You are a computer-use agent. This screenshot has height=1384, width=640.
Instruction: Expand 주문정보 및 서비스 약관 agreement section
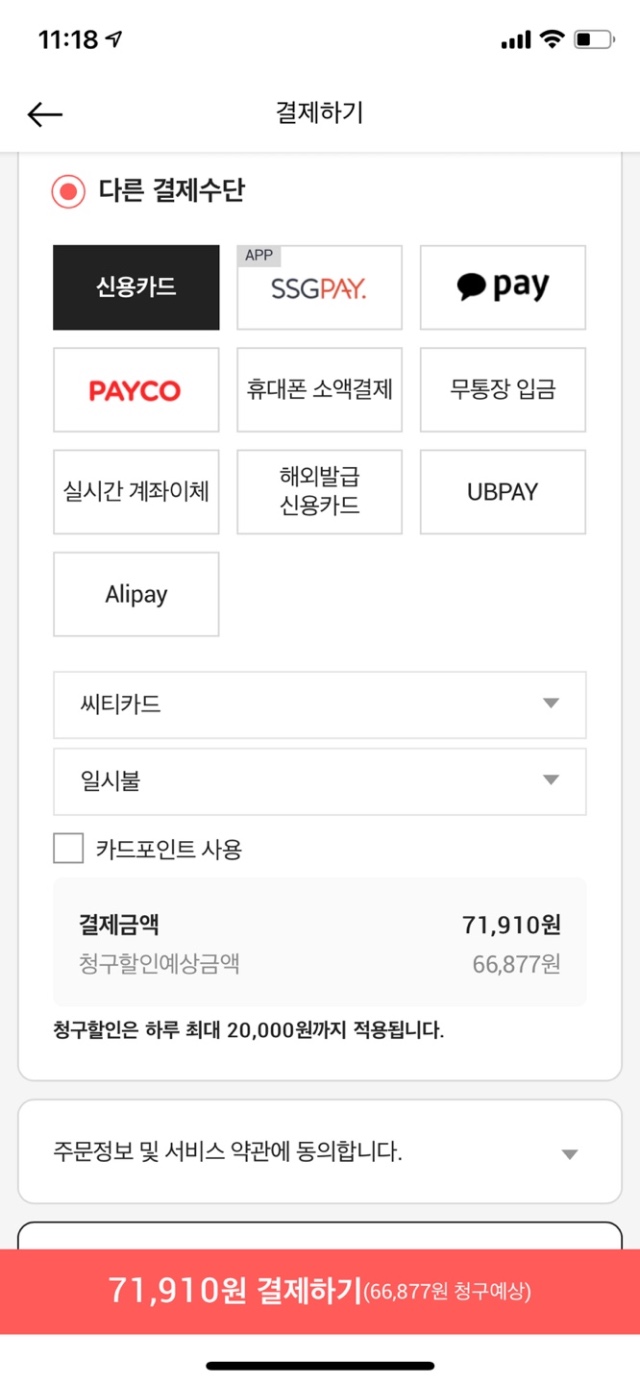point(319,1152)
